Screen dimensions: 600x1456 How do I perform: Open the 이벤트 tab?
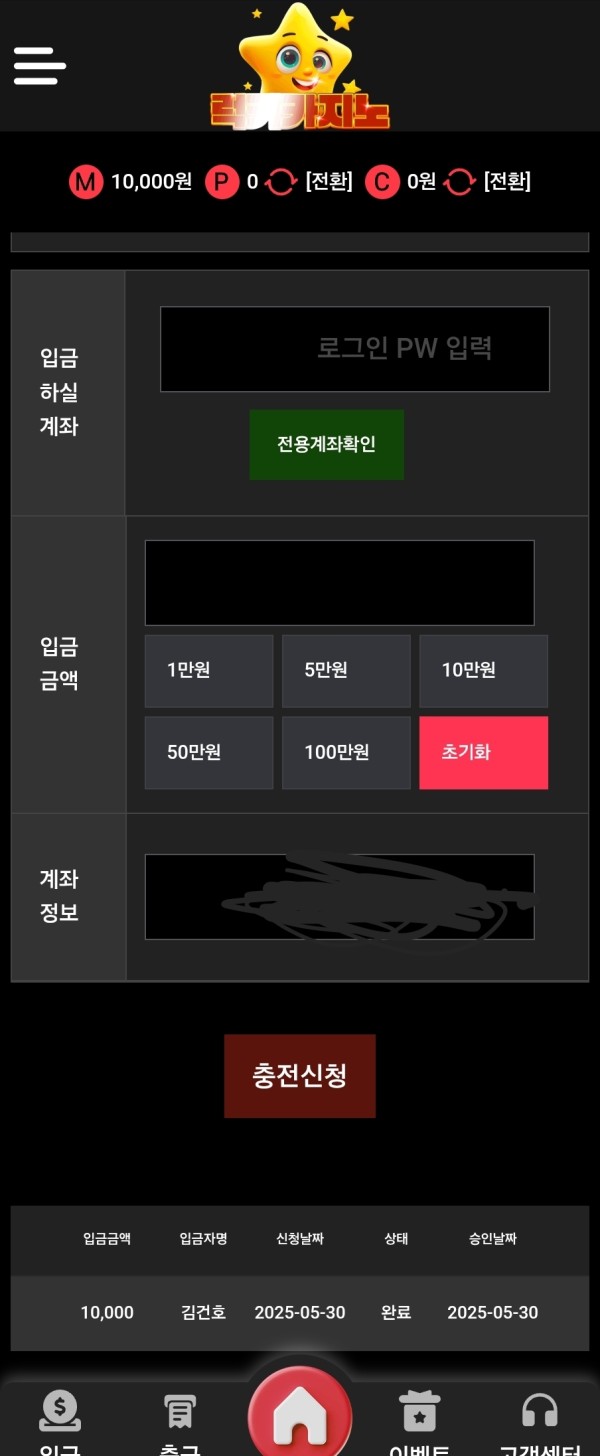(x=420, y=1422)
